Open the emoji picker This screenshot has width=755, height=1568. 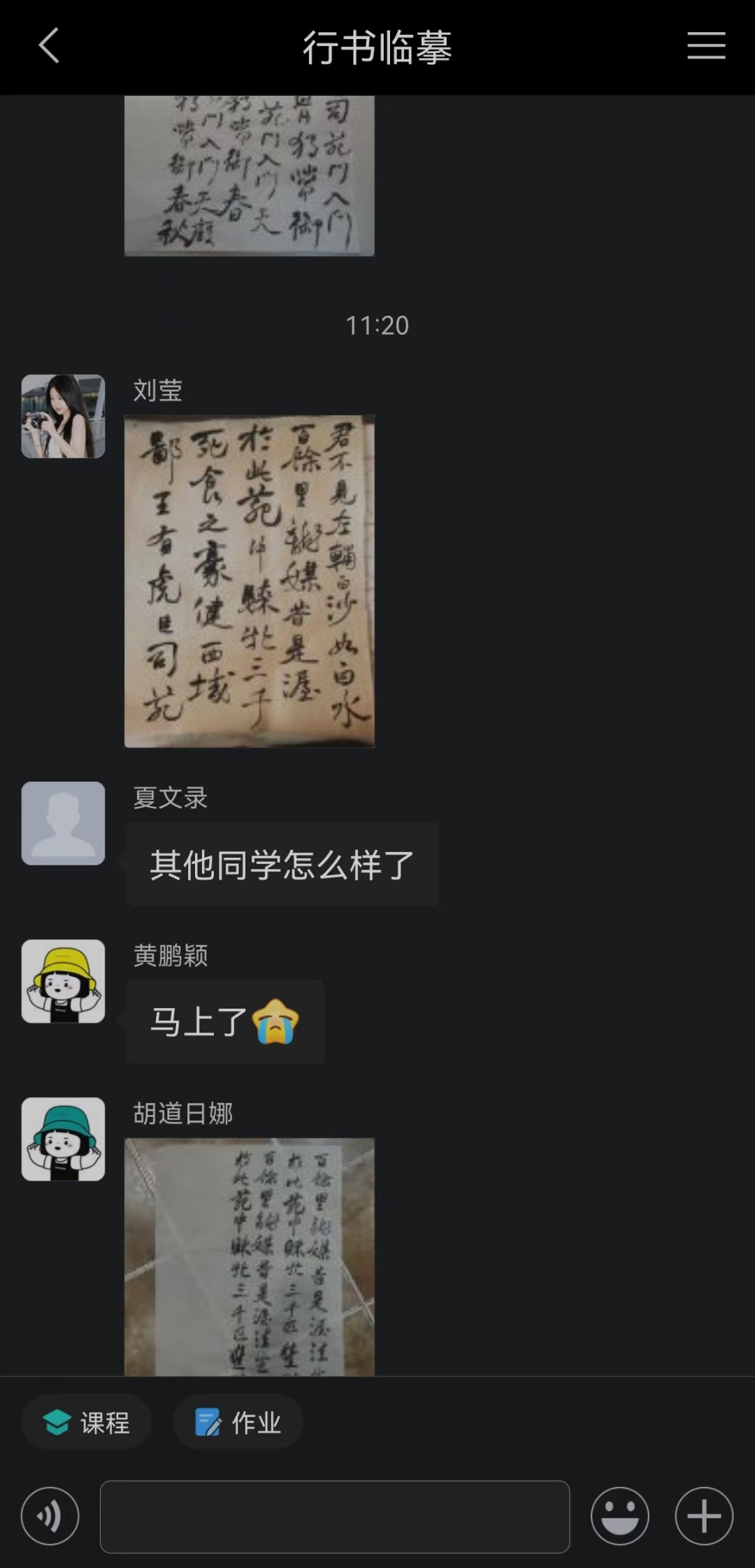pyautogui.click(x=619, y=1516)
